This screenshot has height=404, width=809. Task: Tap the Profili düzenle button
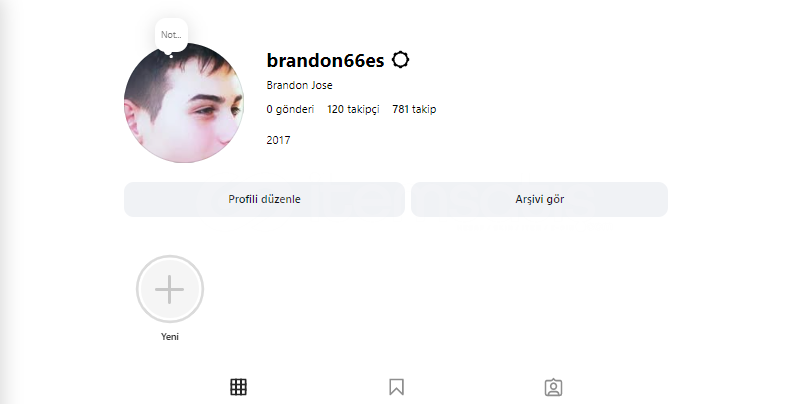tap(264, 199)
